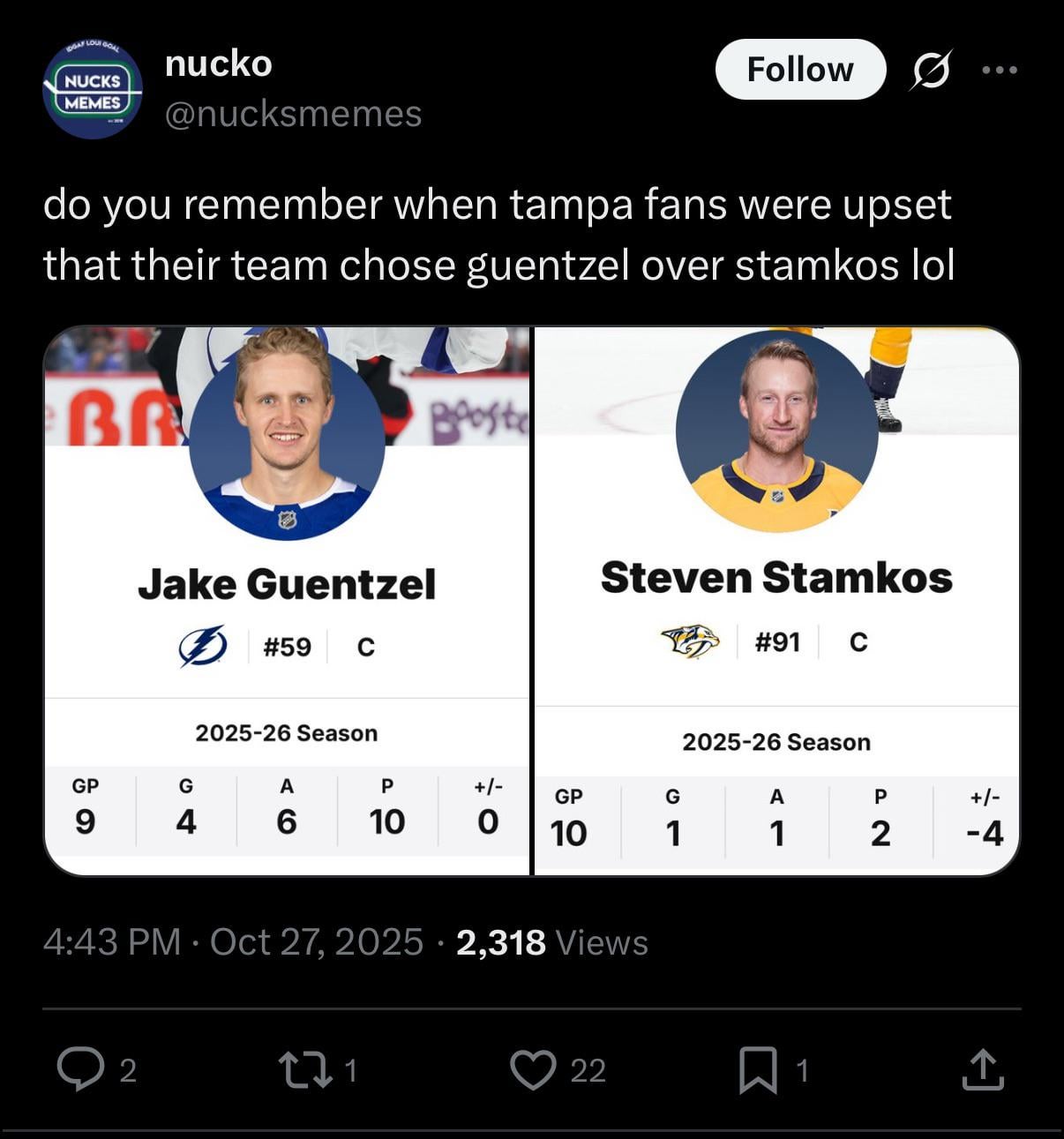The height and width of the screenshot is (1139, 1064).
Task: Open nucko's profile picture
Action: 93,90
